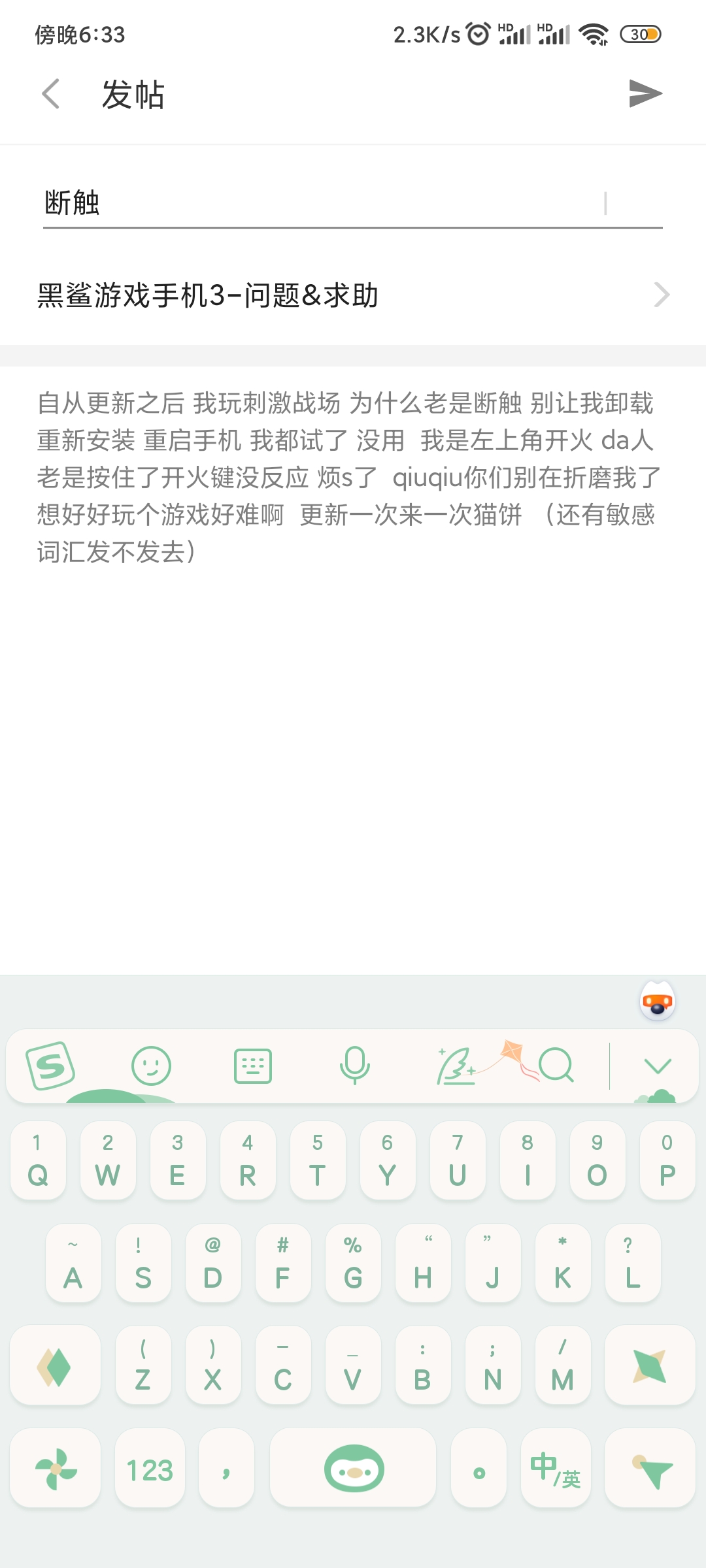Collapse the keyboard with the down chevron
Viewport: 706px width, 1568px height.
(x=658, y=1066)
